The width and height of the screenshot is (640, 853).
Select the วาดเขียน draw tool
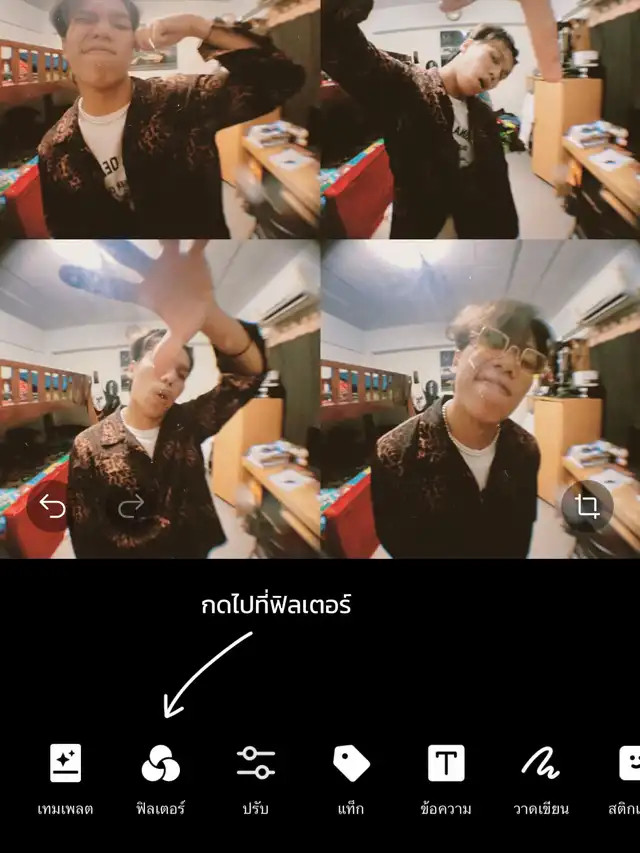pyautogui.click(x=541, y=779)
